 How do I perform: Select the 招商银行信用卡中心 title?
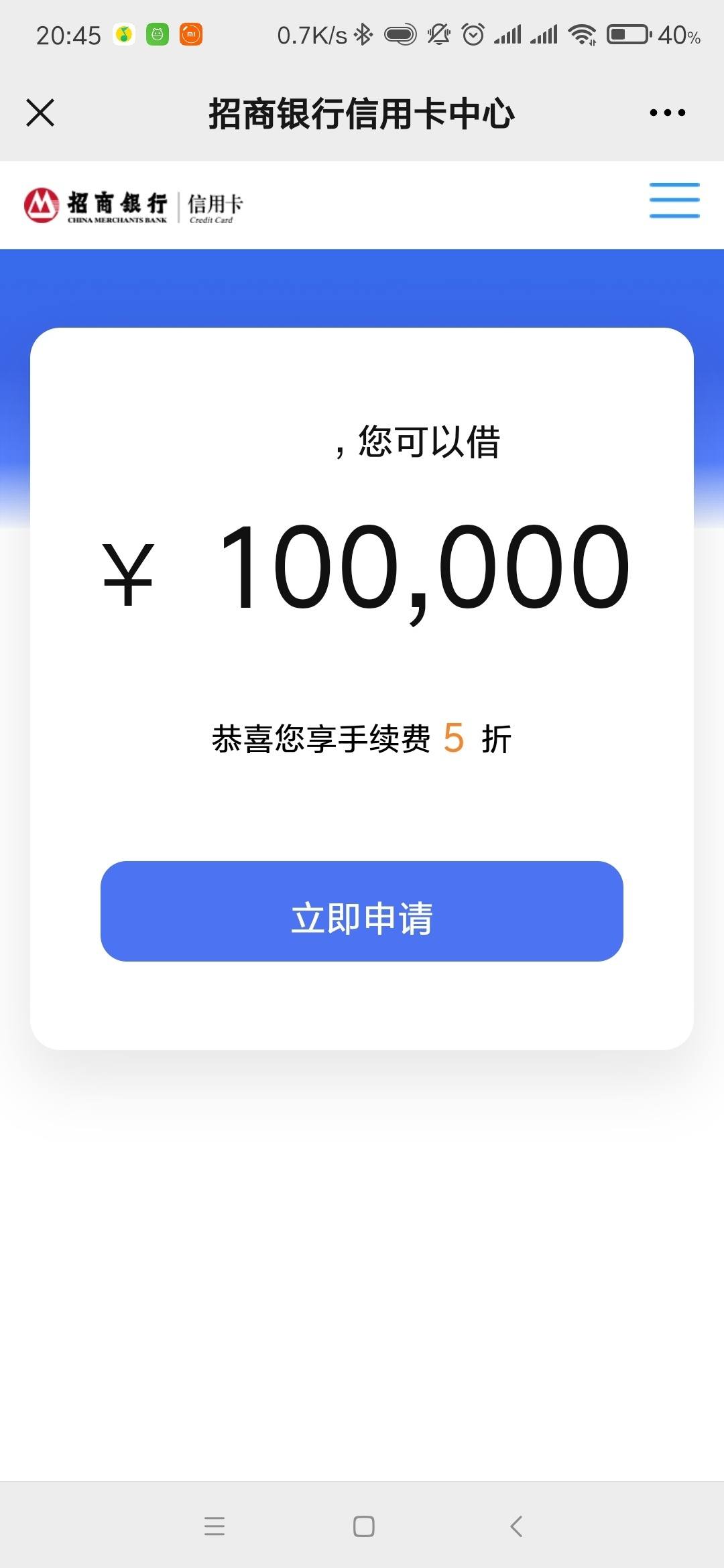pyautogui.click(x=362, y=113)
